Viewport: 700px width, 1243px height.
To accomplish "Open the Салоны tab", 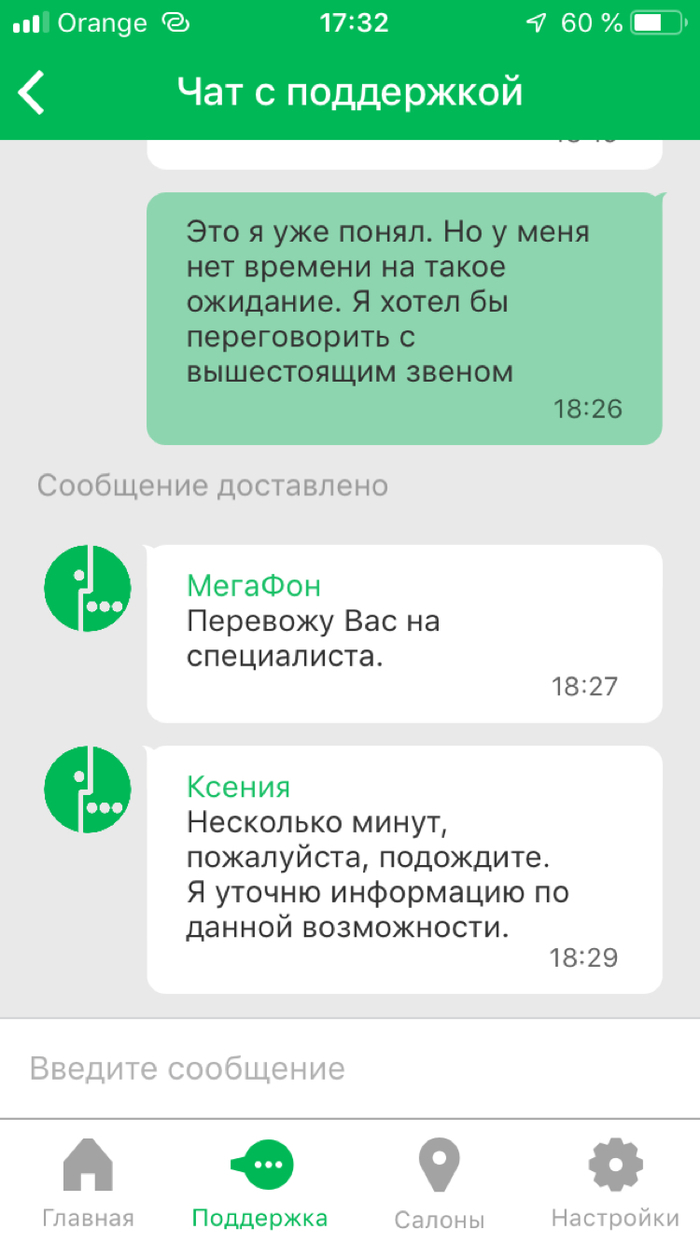I will tap(439, 1185).
